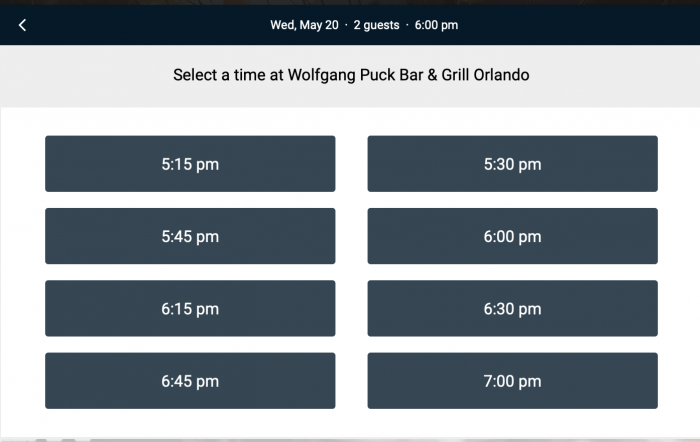
Task: Select 6:45 pm for the reservation
Action: coord(190,380)
